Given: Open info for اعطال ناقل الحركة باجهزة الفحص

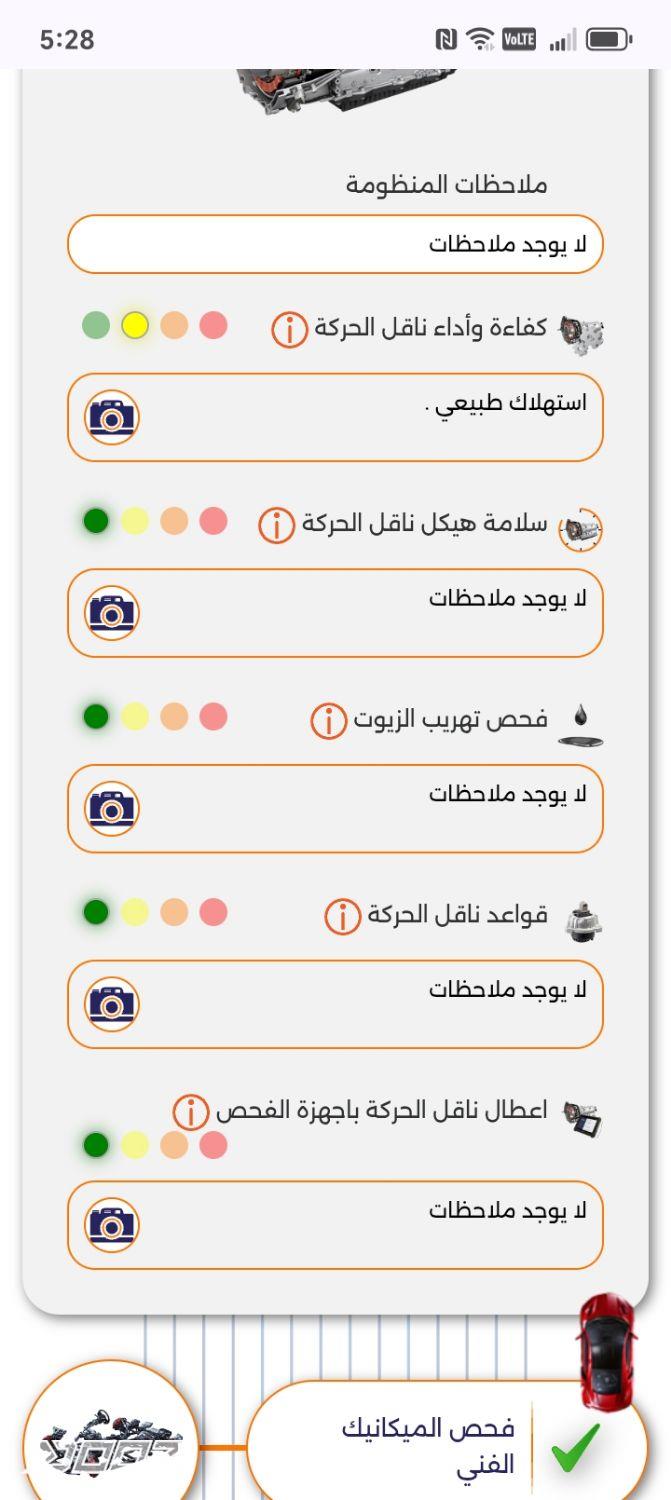Looking at the screenshot, I should [x=191, y=1111].
